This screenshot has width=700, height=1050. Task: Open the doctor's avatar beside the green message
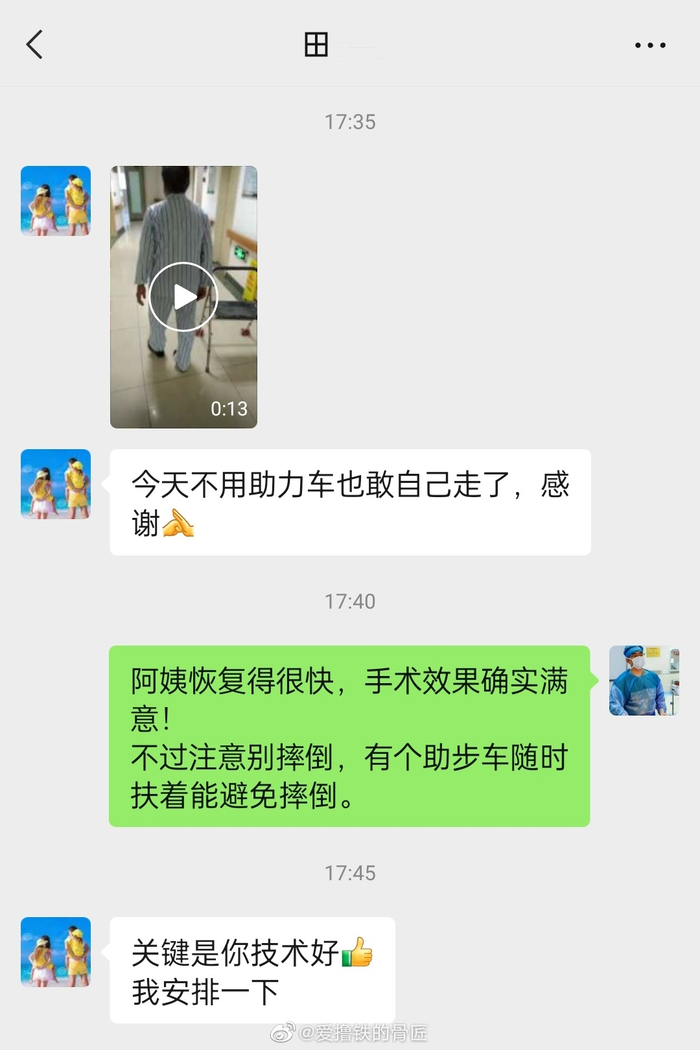pos(644,680)
